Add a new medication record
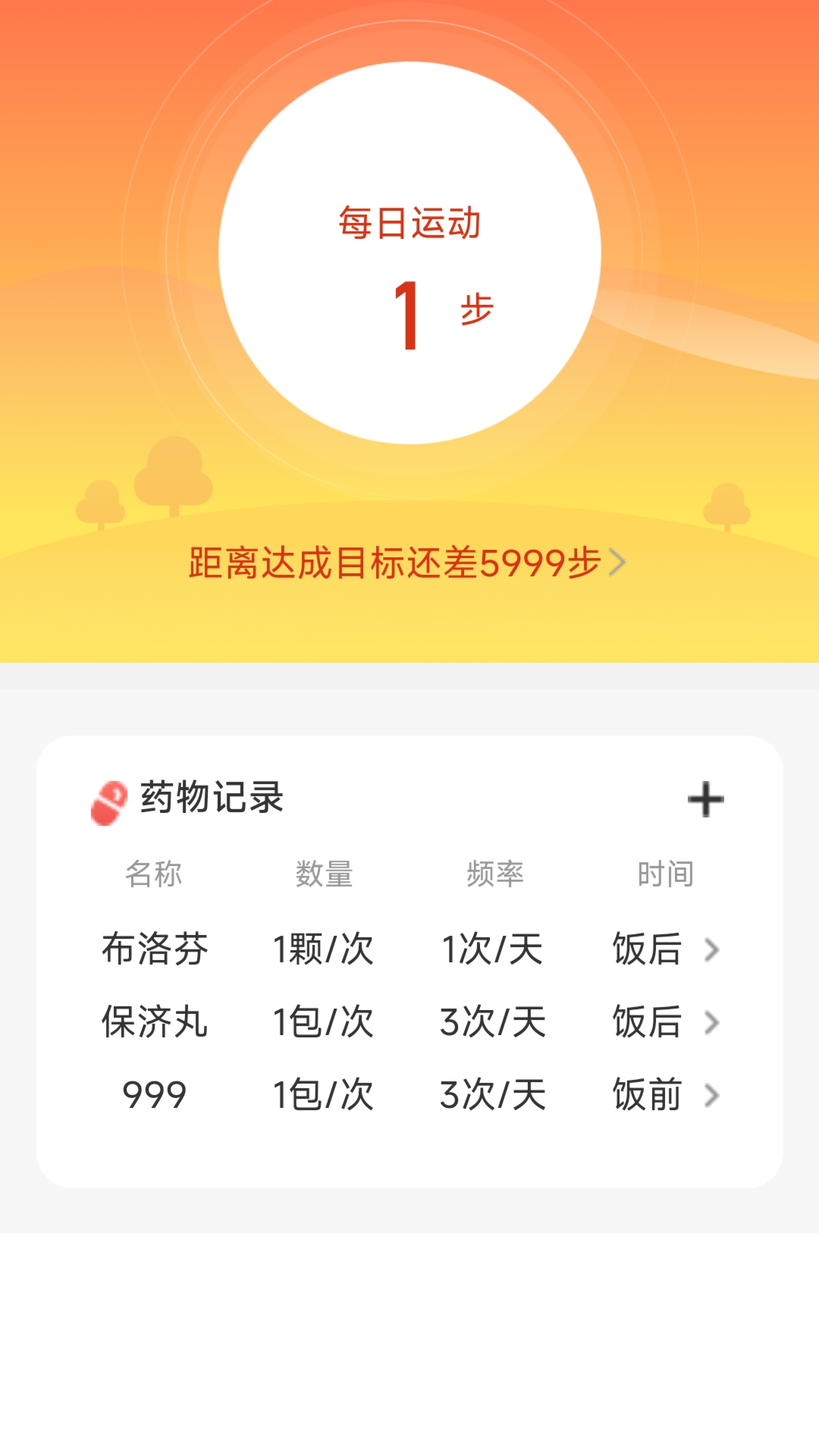The height and width of the screenshot is (1456, 819). click(705, 799)
